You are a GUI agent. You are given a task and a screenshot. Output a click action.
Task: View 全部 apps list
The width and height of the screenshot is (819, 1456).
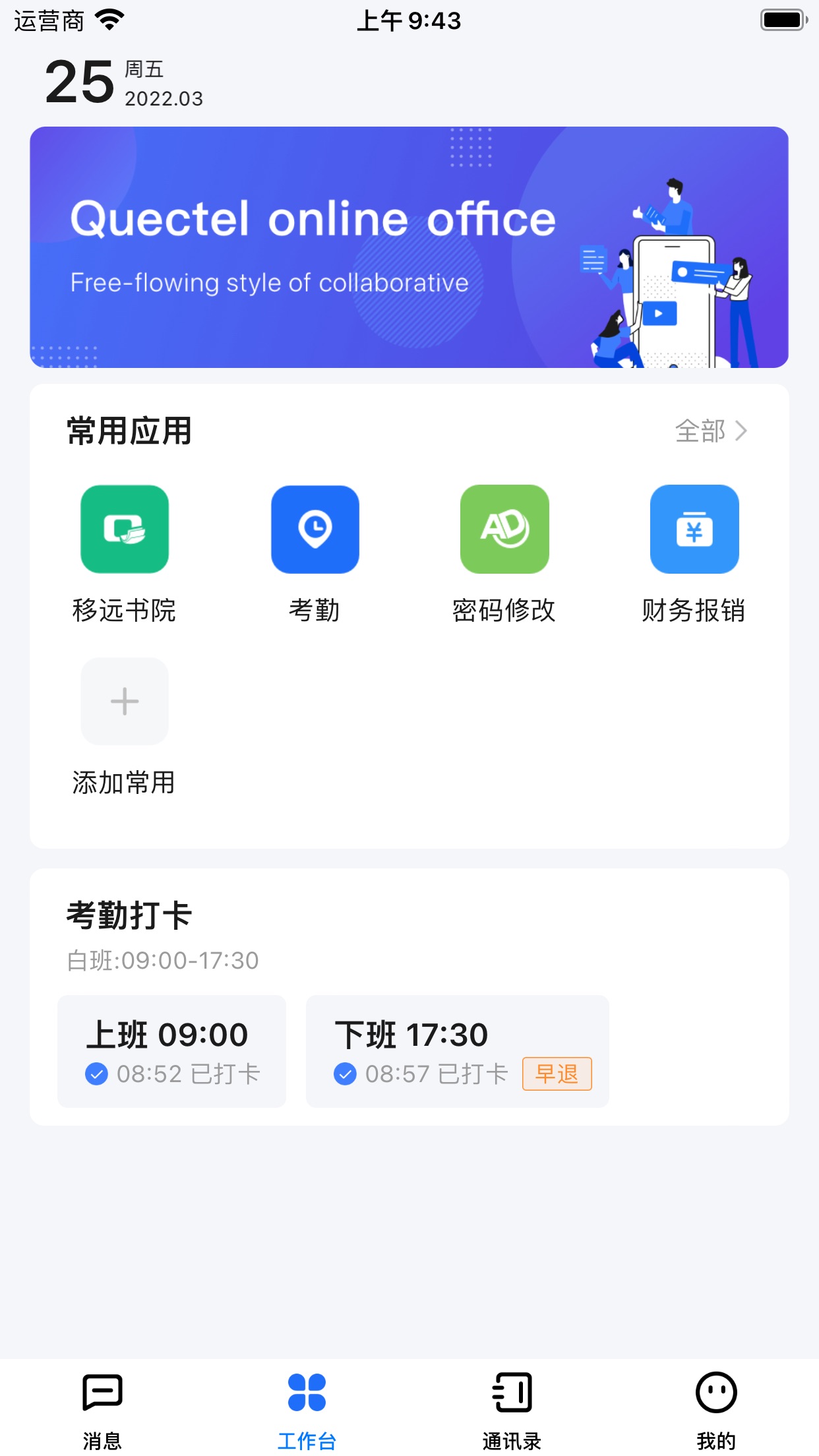click(x=711, y=431)
